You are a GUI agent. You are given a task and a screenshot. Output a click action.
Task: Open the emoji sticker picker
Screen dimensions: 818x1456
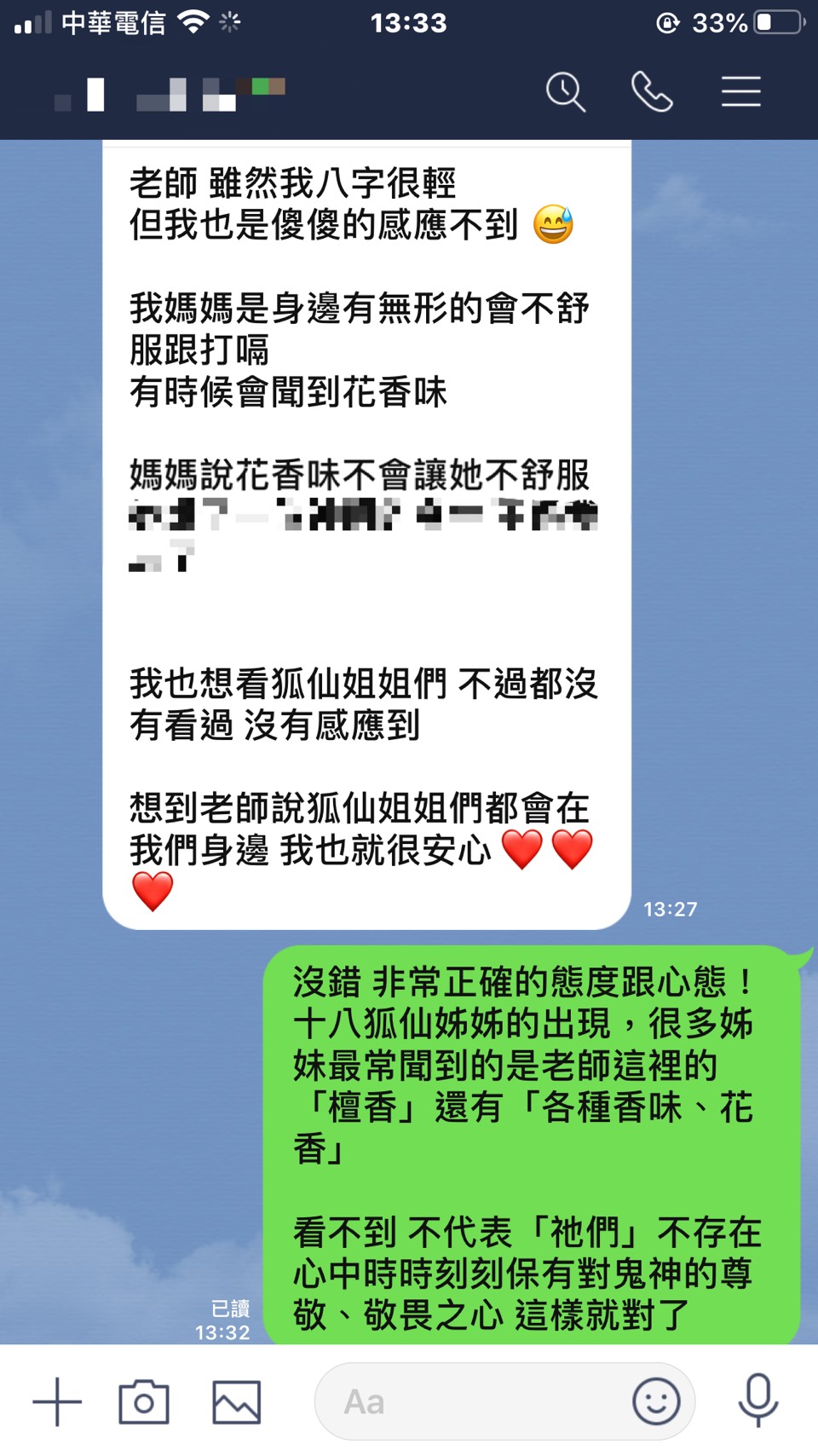click(x=656, y=1401)
